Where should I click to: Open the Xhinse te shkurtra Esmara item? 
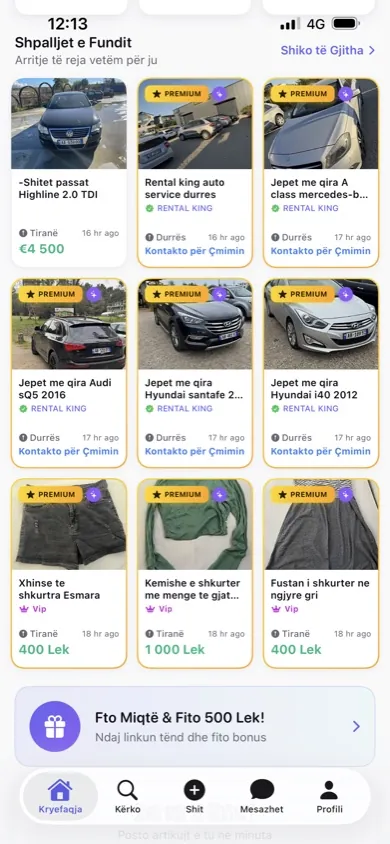point(69,573)
